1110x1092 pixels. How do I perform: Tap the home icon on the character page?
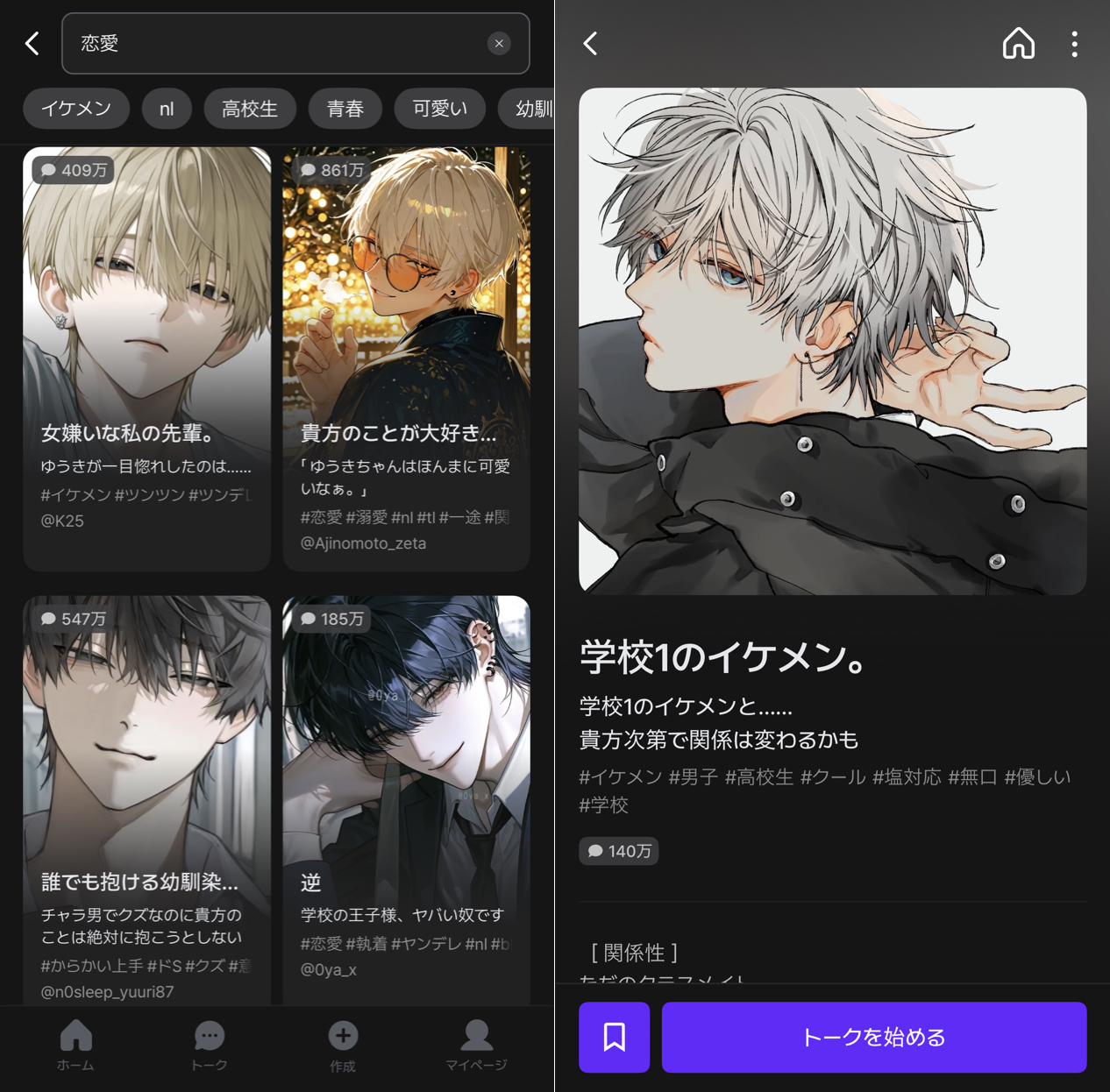click(x=1018, y=44)
